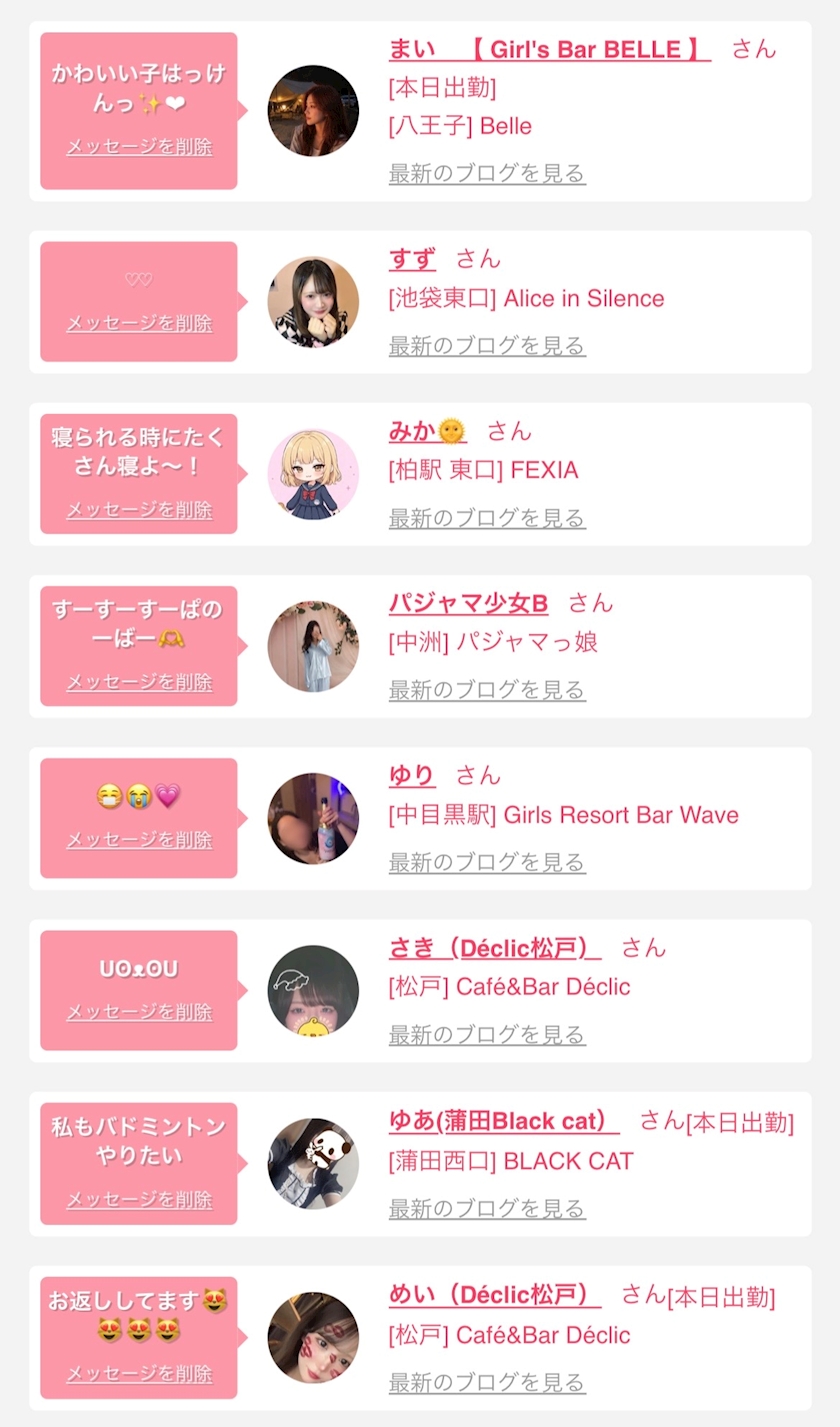Viewport: 840px width, 1427px height.
Task: Tap みか's avatar picture
Action: [313, 474]
